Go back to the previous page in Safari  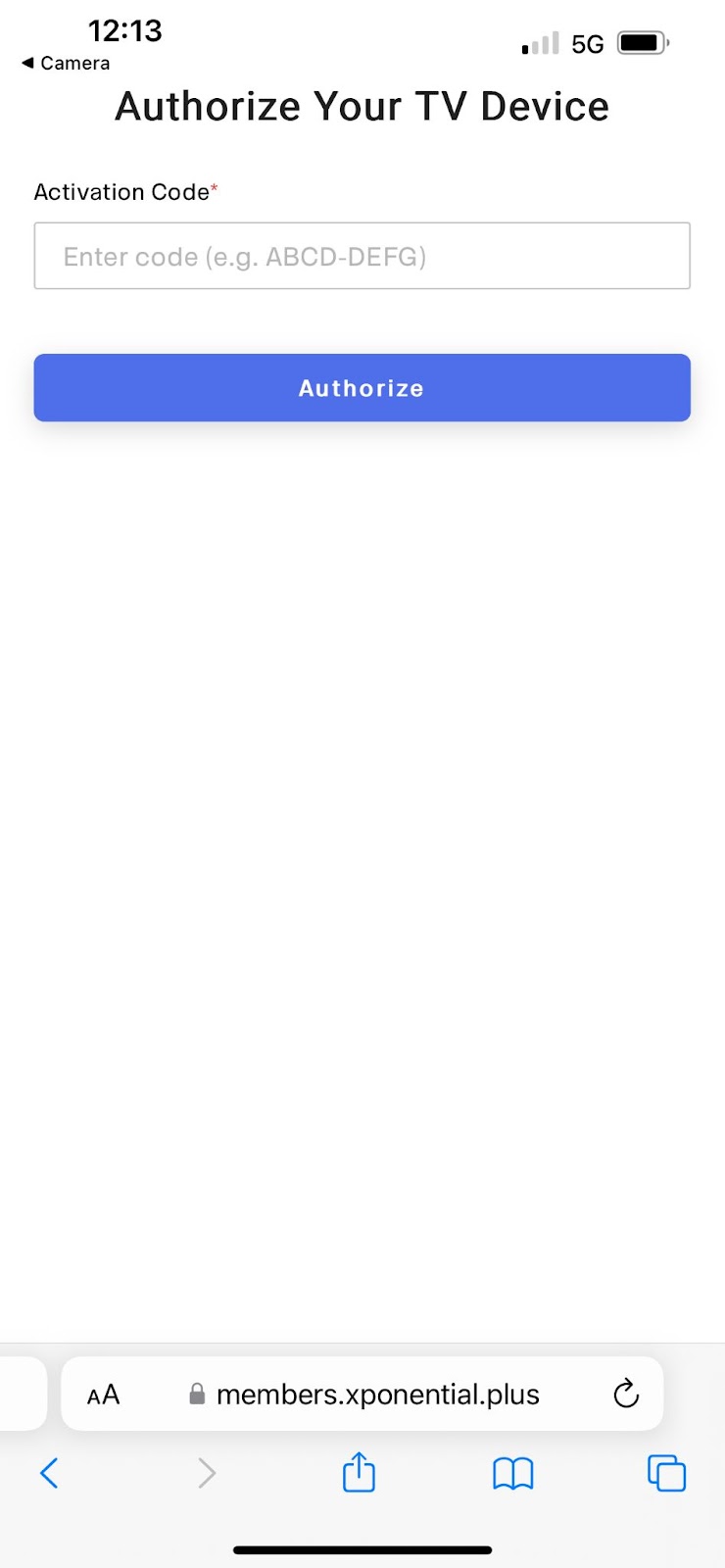tap(49, 1473)
